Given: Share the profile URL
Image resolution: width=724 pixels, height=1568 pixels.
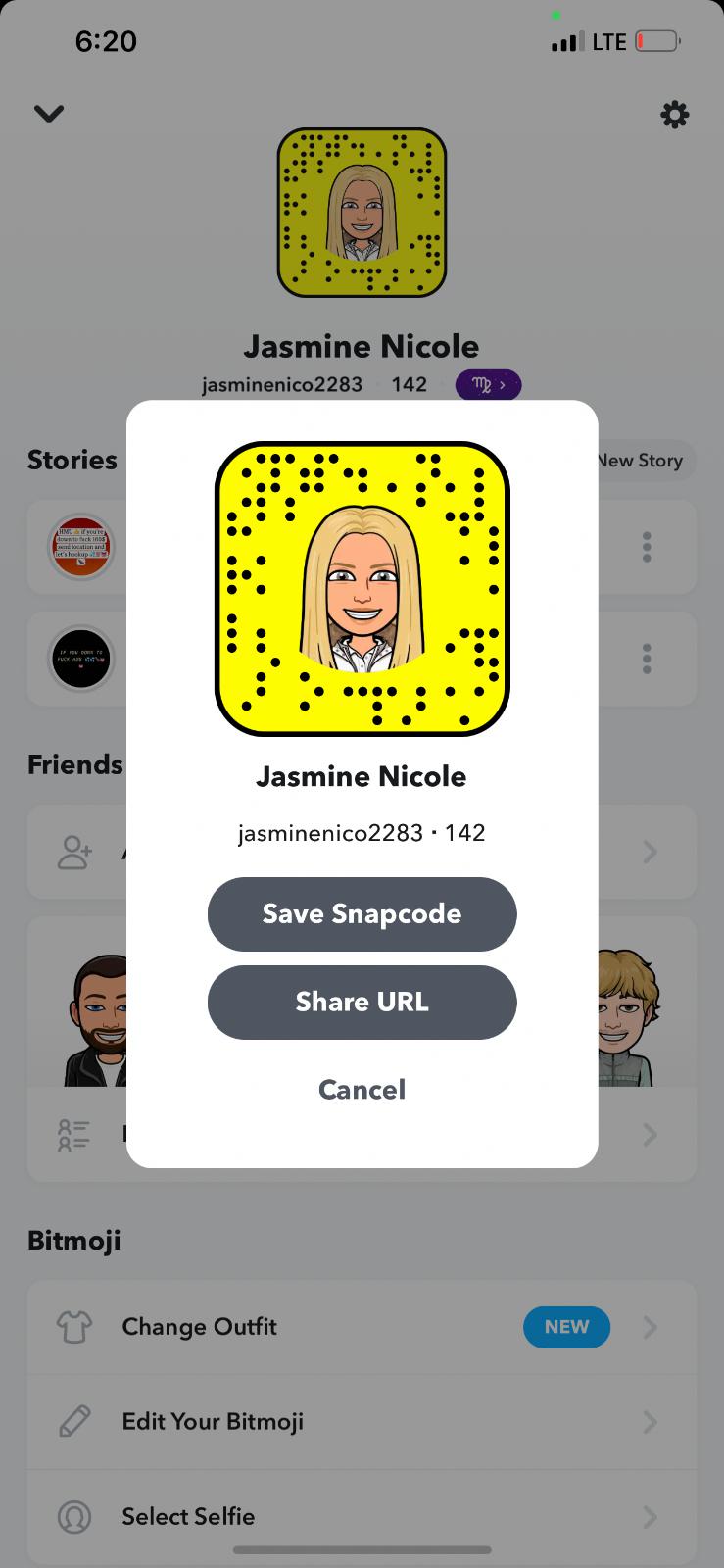Looking at the screenshot, I should [362, 1003].
